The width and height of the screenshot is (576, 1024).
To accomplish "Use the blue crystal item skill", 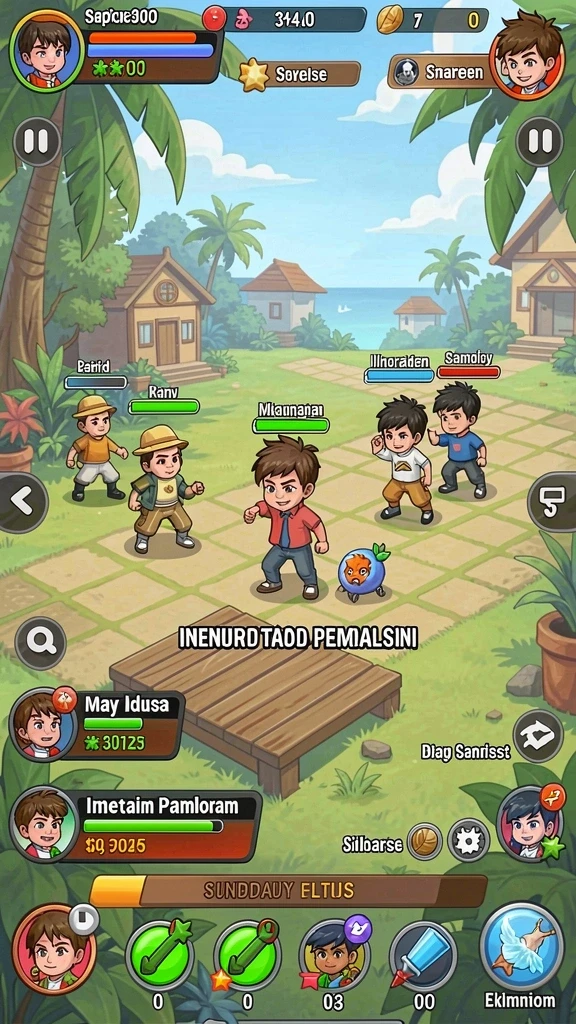I will 423,957.
